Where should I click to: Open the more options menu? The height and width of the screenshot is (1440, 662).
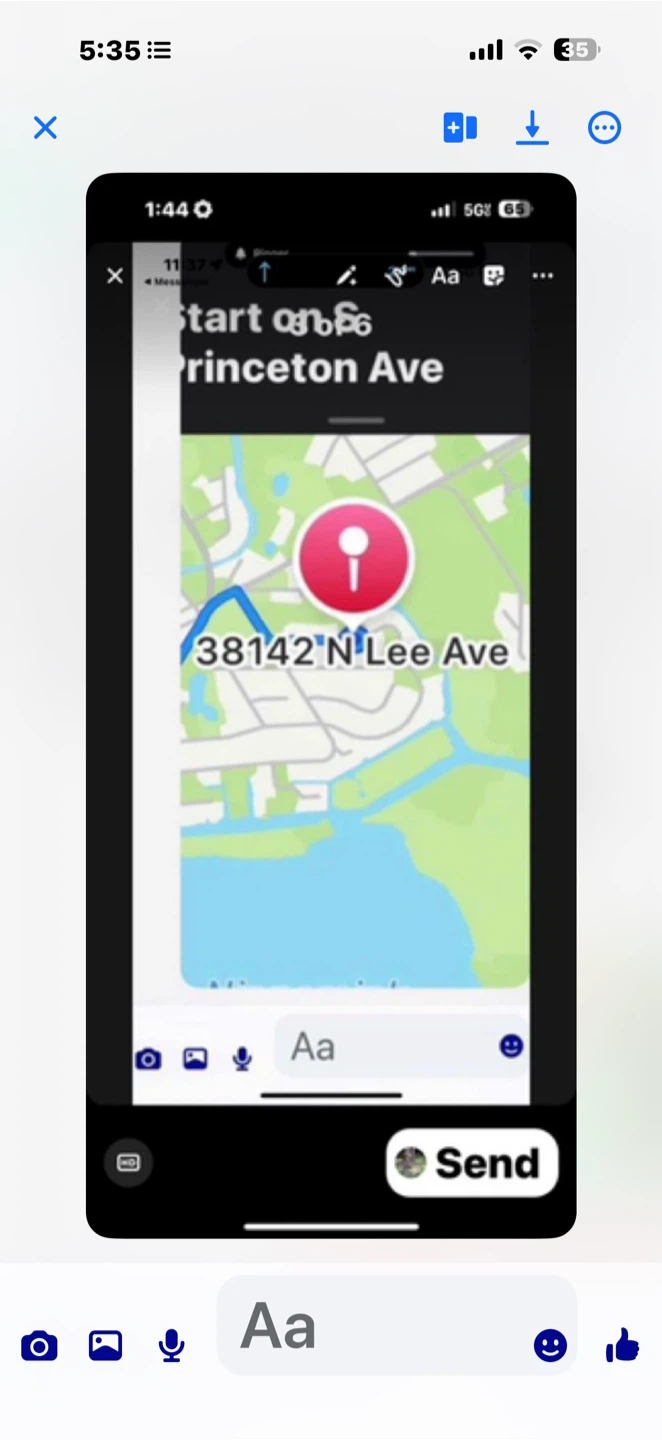604,128
